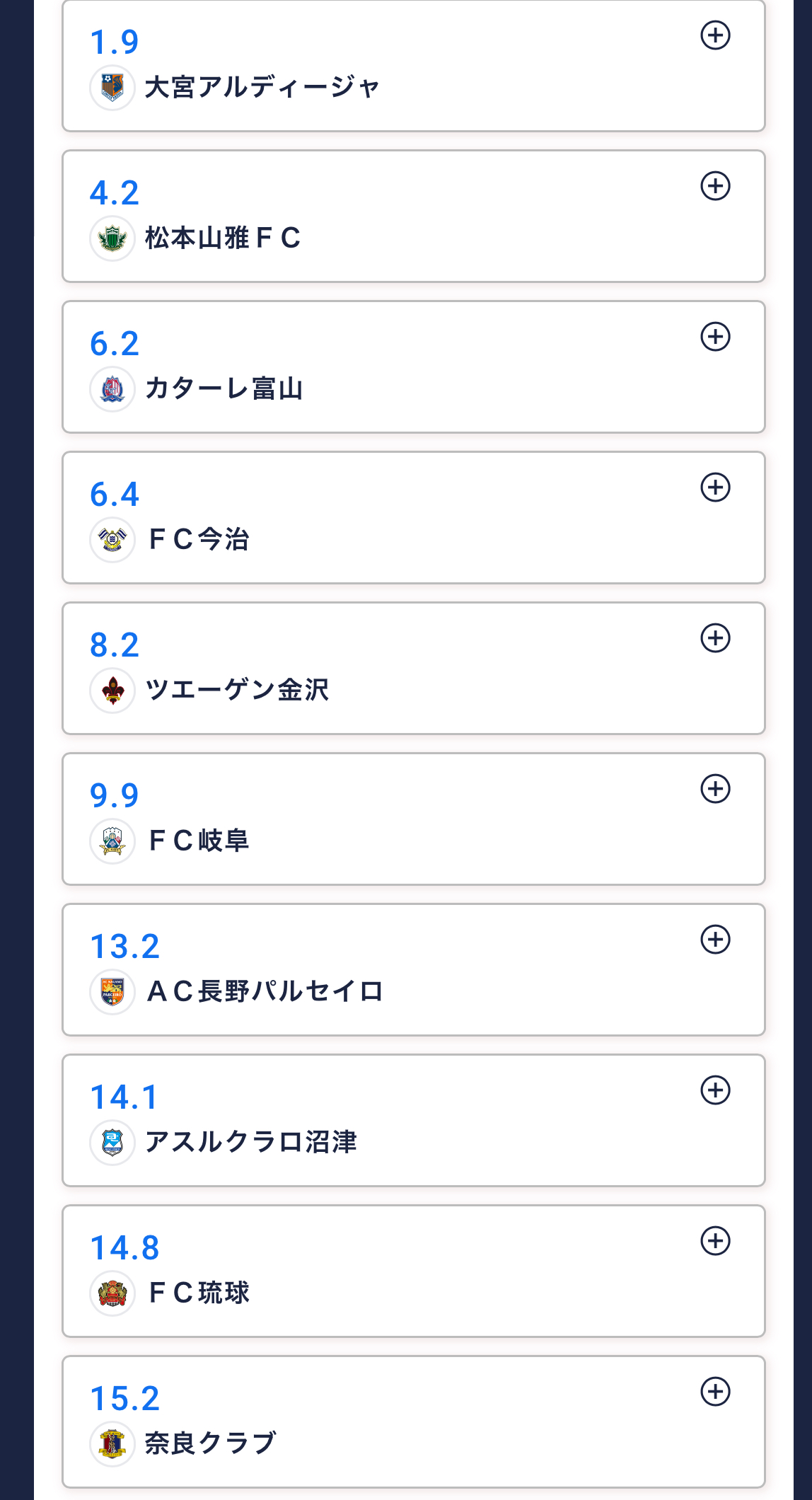Tap the plus icon for ツエーゲン金沢
The width and height of the screenshot is (812, 1500).
715,638
